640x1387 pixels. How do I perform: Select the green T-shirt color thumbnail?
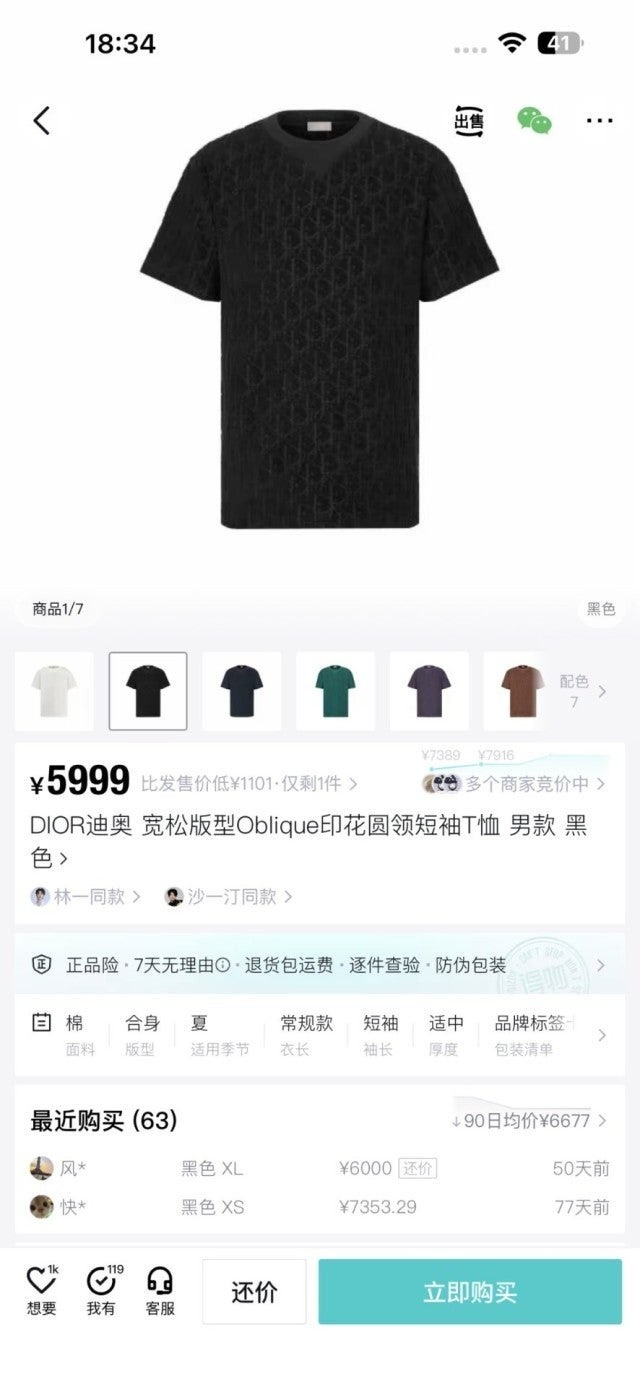click(336, 691)
